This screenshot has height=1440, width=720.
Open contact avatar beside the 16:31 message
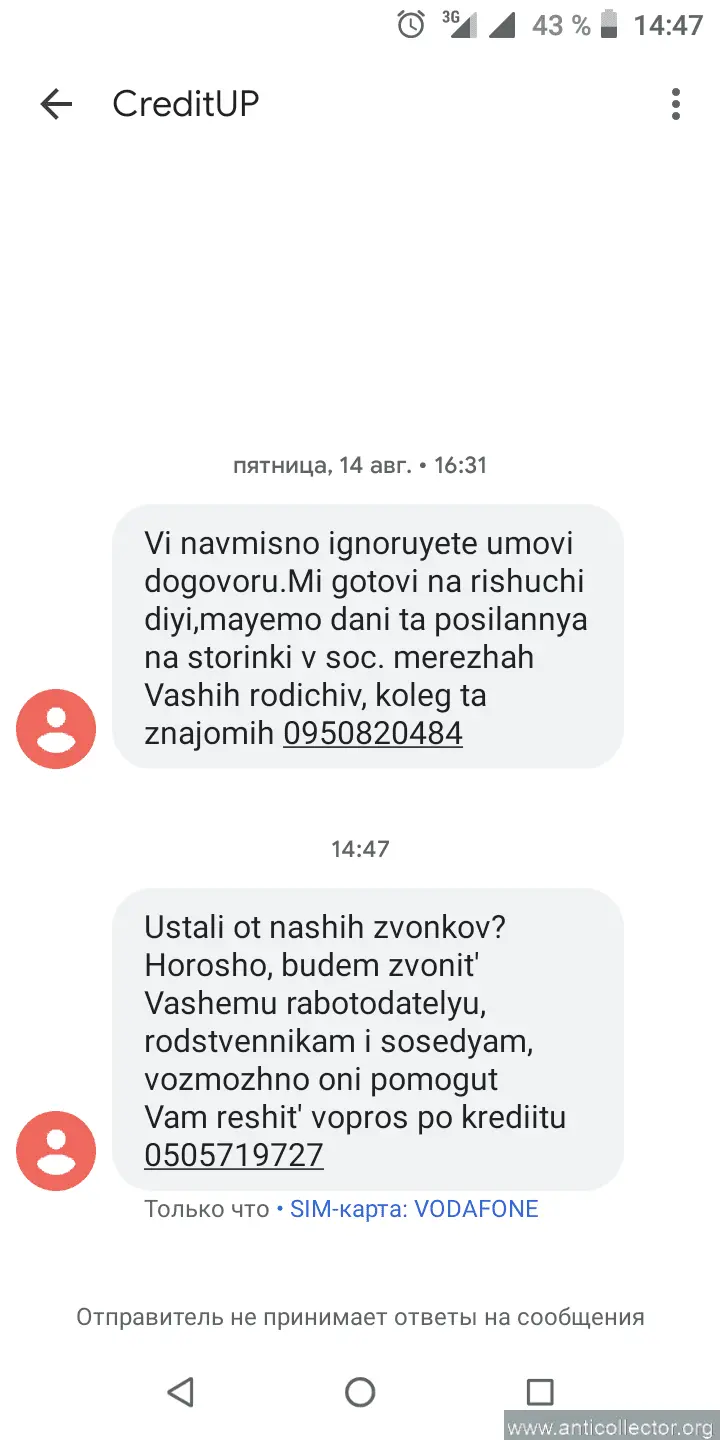tap(56, 729)
